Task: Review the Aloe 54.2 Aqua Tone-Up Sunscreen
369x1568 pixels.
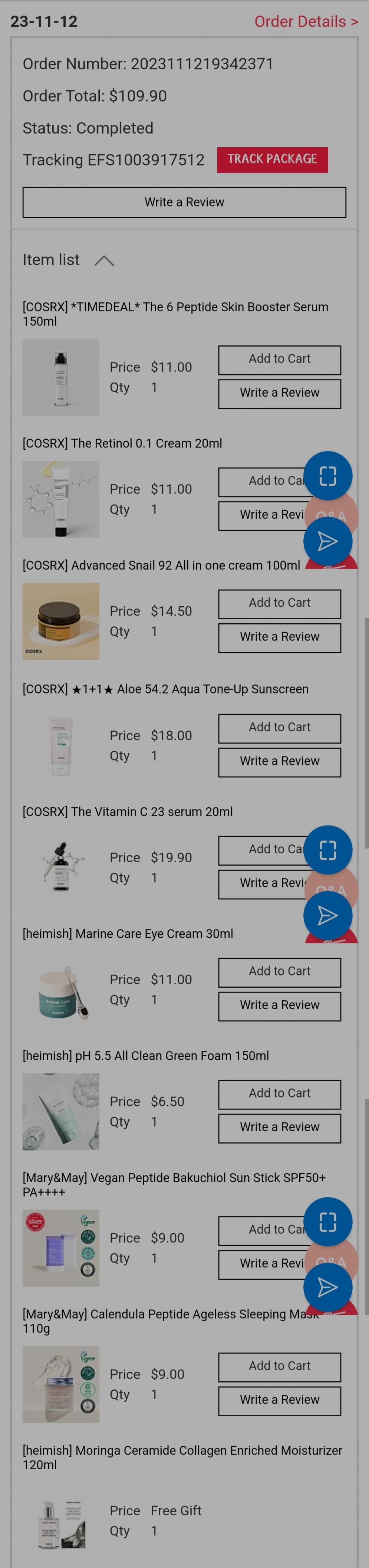Action: (279, 761)
